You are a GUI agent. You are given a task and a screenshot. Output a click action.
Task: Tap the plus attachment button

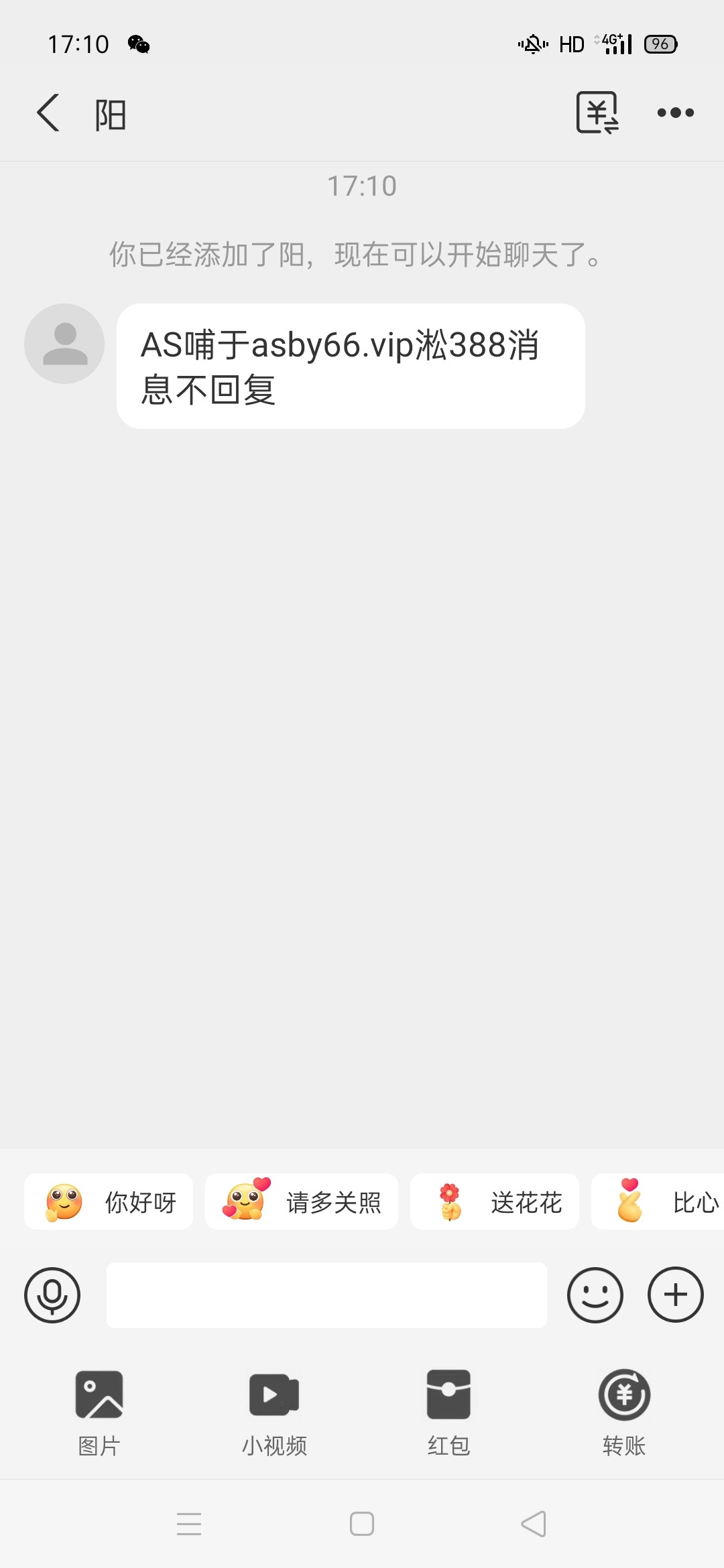[x=675, y=1295]
